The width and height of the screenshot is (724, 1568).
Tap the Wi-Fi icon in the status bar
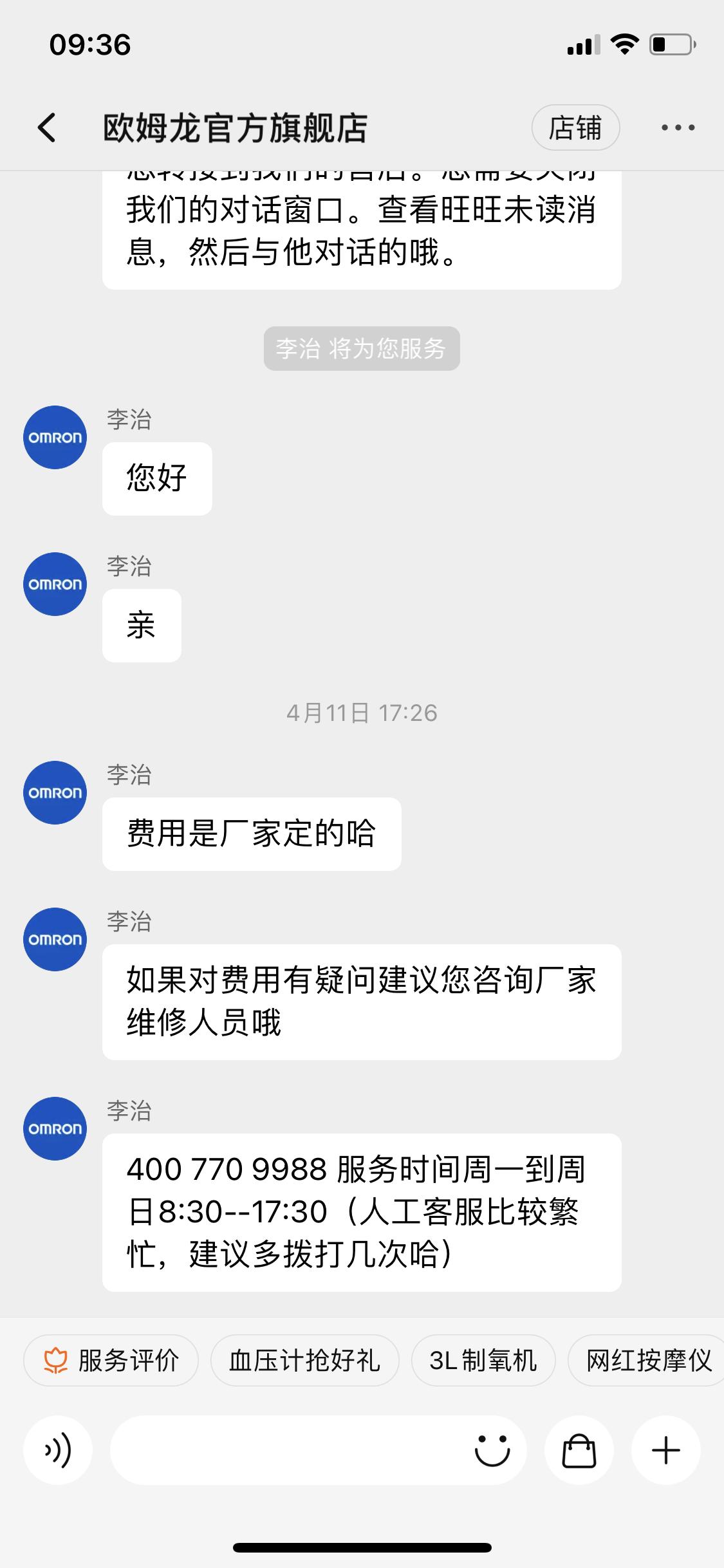point(623,44)
